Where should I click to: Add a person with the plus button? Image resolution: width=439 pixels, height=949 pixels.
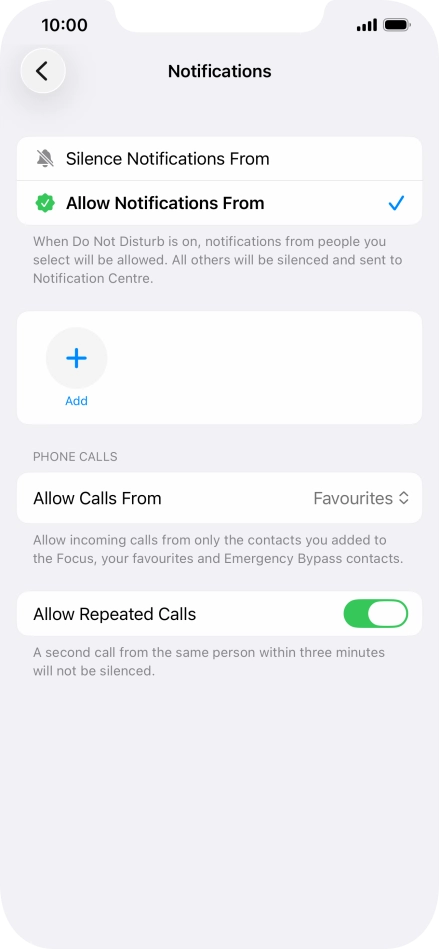(x=76, y=358)
